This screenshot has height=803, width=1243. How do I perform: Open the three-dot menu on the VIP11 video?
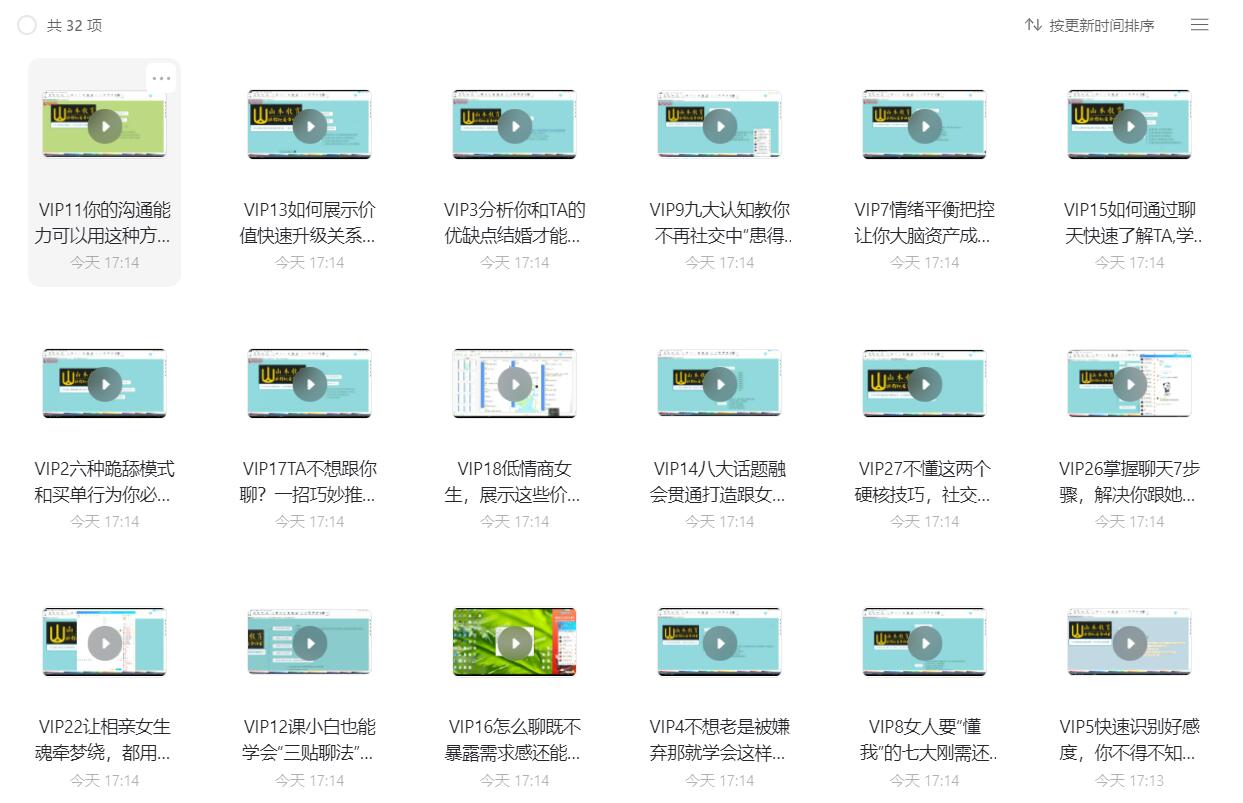(x=161, y=78)
